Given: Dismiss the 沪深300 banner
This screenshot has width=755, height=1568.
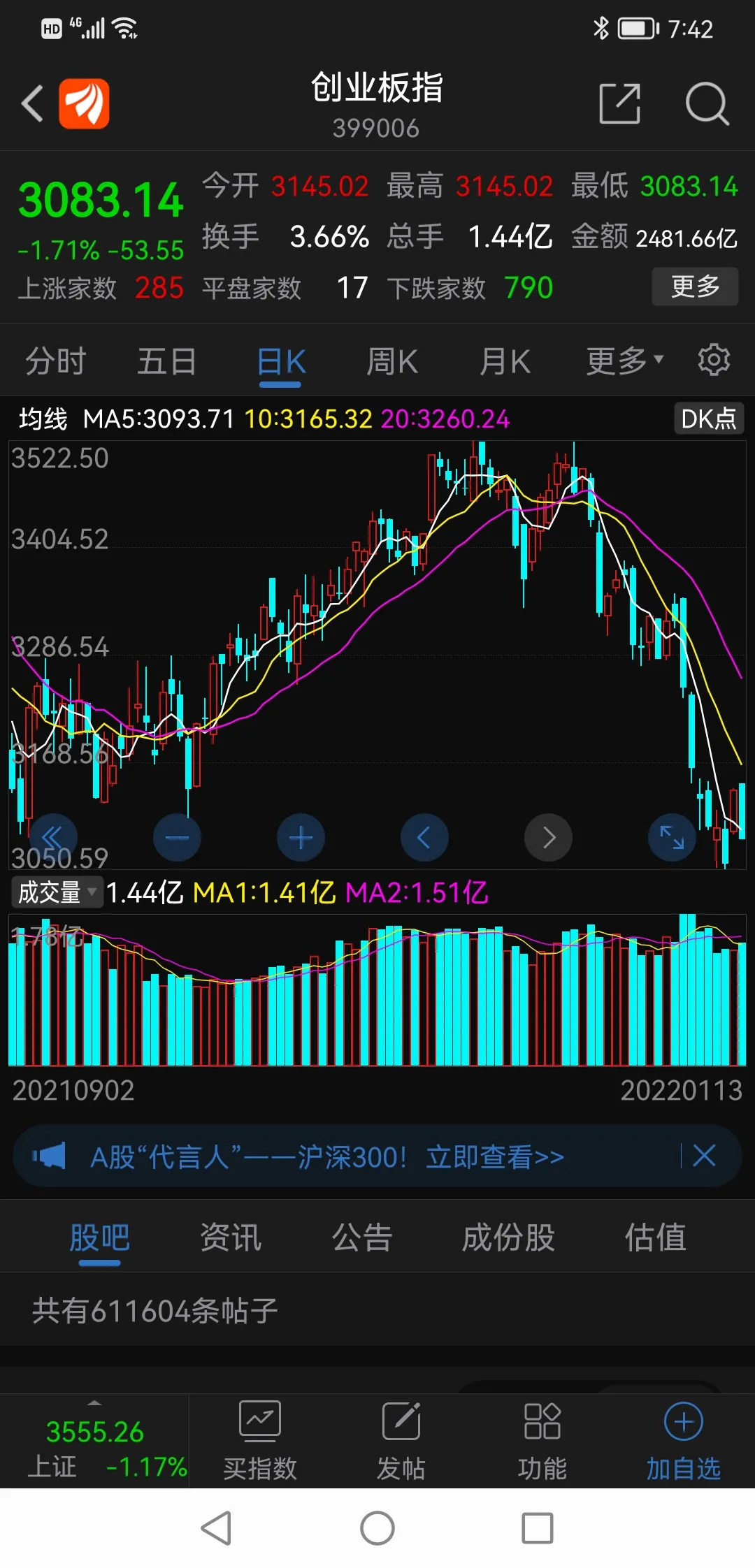Looking at the screenshot, I should tap(704, 1156).
